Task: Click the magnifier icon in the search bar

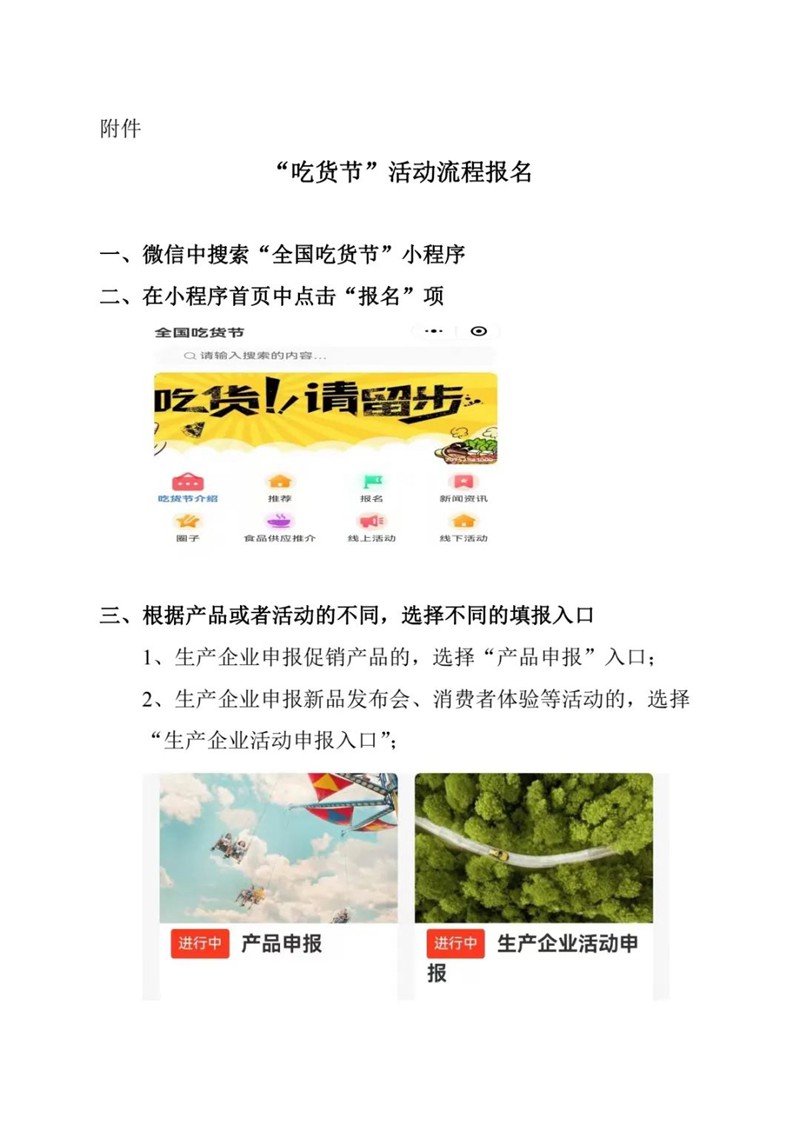Action: (x=187, y=357)
